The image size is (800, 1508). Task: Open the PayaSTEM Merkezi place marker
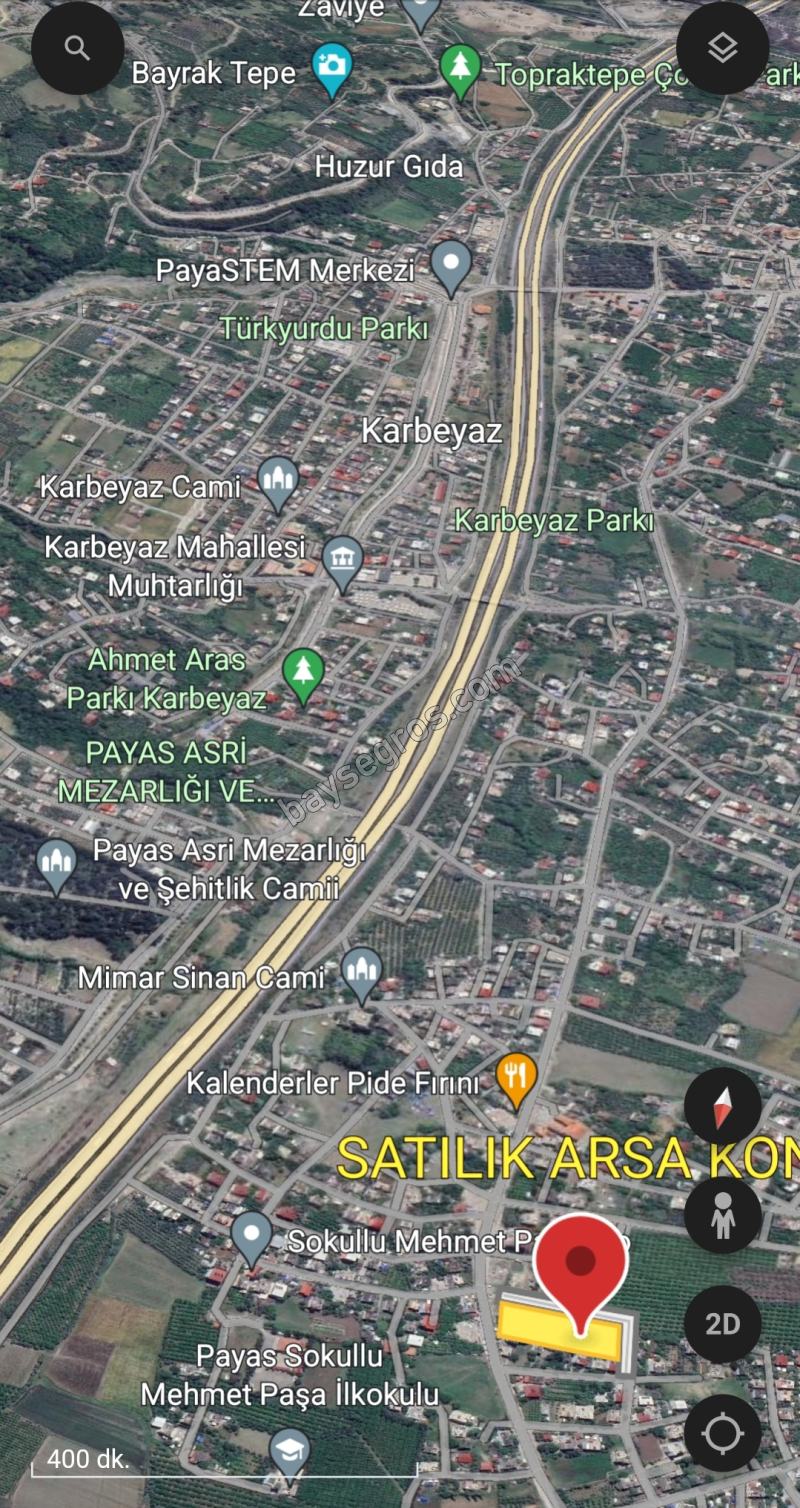click(x=451, y=265)
